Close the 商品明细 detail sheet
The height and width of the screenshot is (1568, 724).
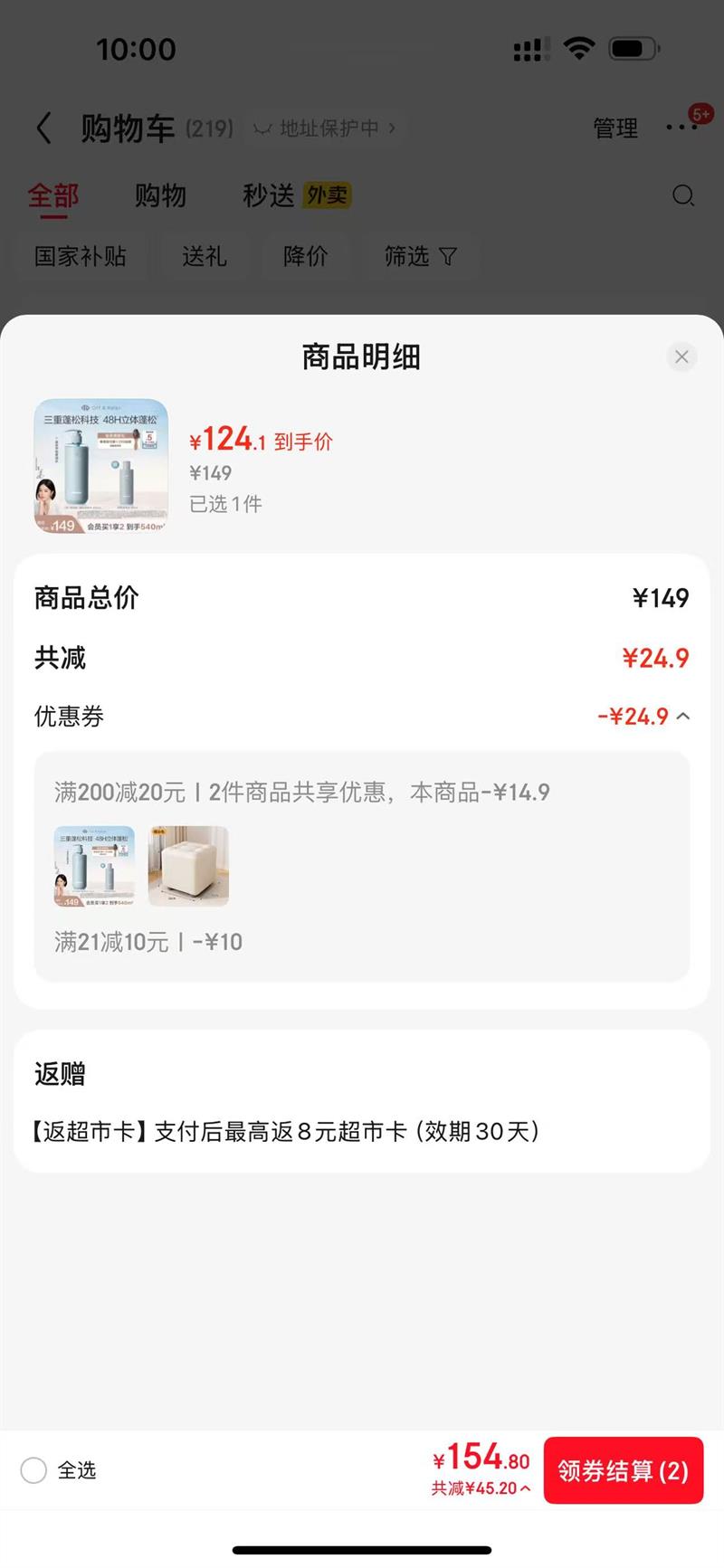coord(681,357)
